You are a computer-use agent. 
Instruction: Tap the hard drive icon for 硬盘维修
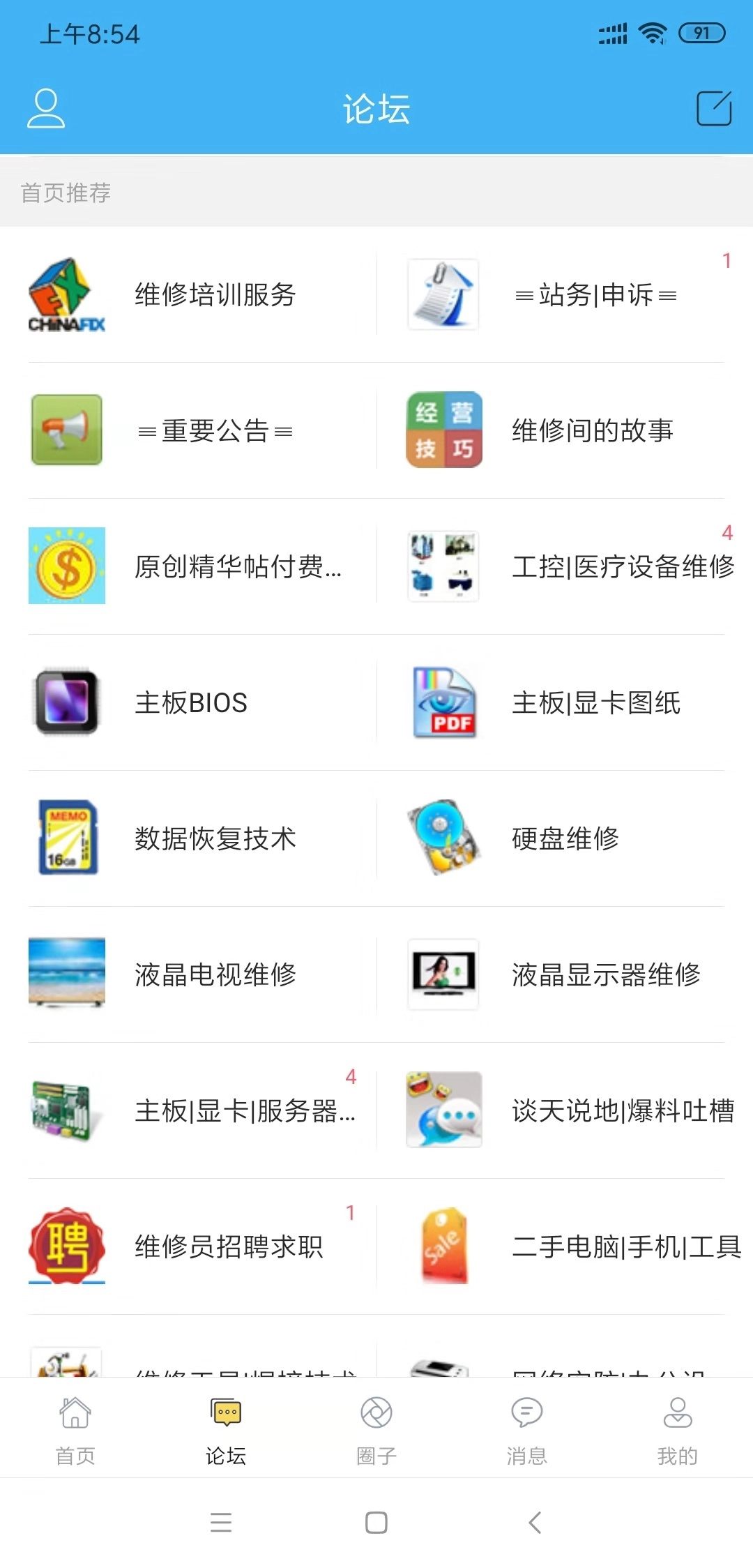tap(444, 838)
